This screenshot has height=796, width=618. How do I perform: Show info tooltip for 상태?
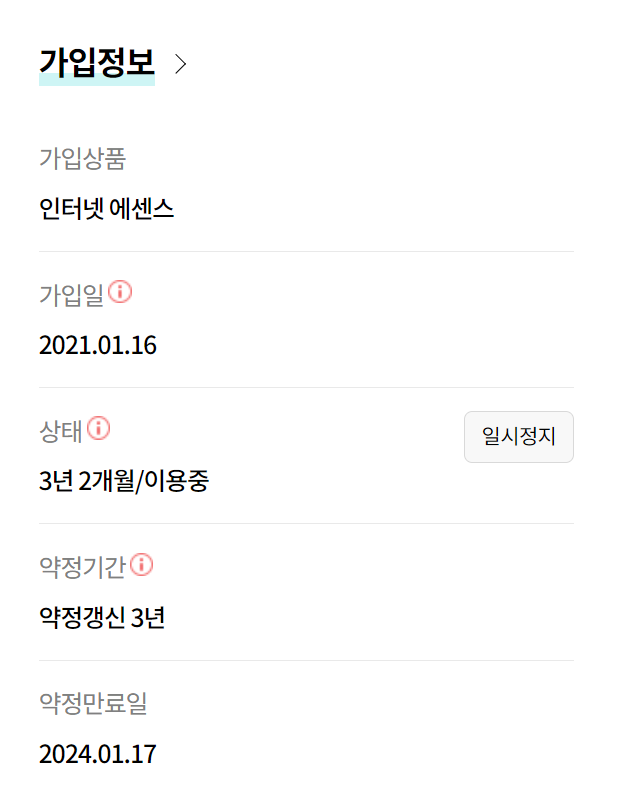99,429
